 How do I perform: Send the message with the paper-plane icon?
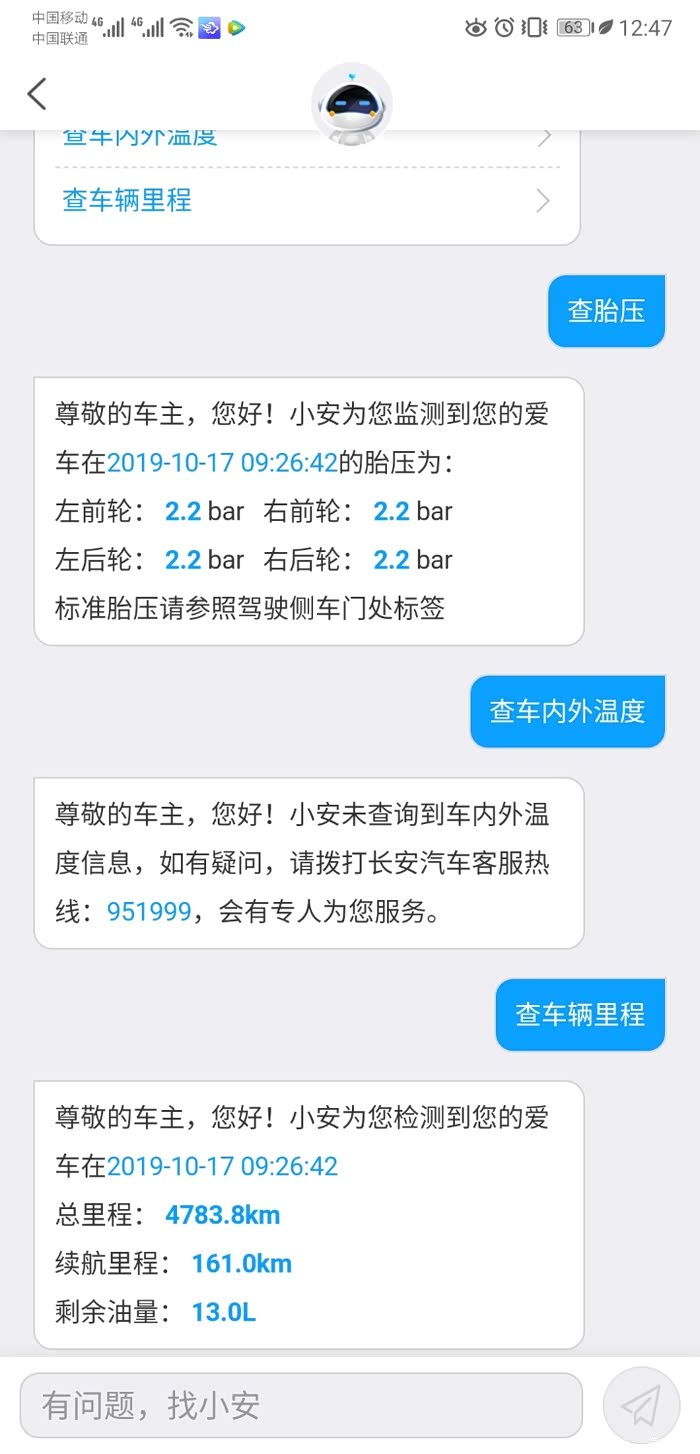[x=641, y=1405]
